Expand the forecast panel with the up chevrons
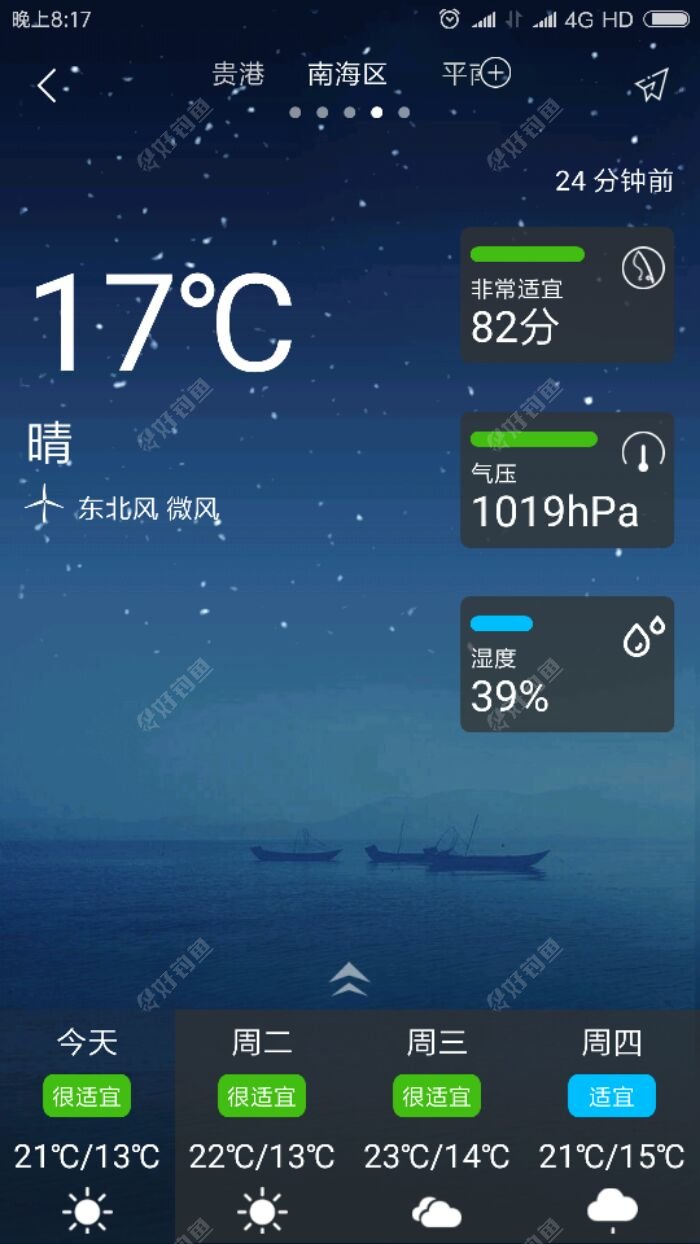This screenshot has width=700, height=1244. click(x=349, y=980)
